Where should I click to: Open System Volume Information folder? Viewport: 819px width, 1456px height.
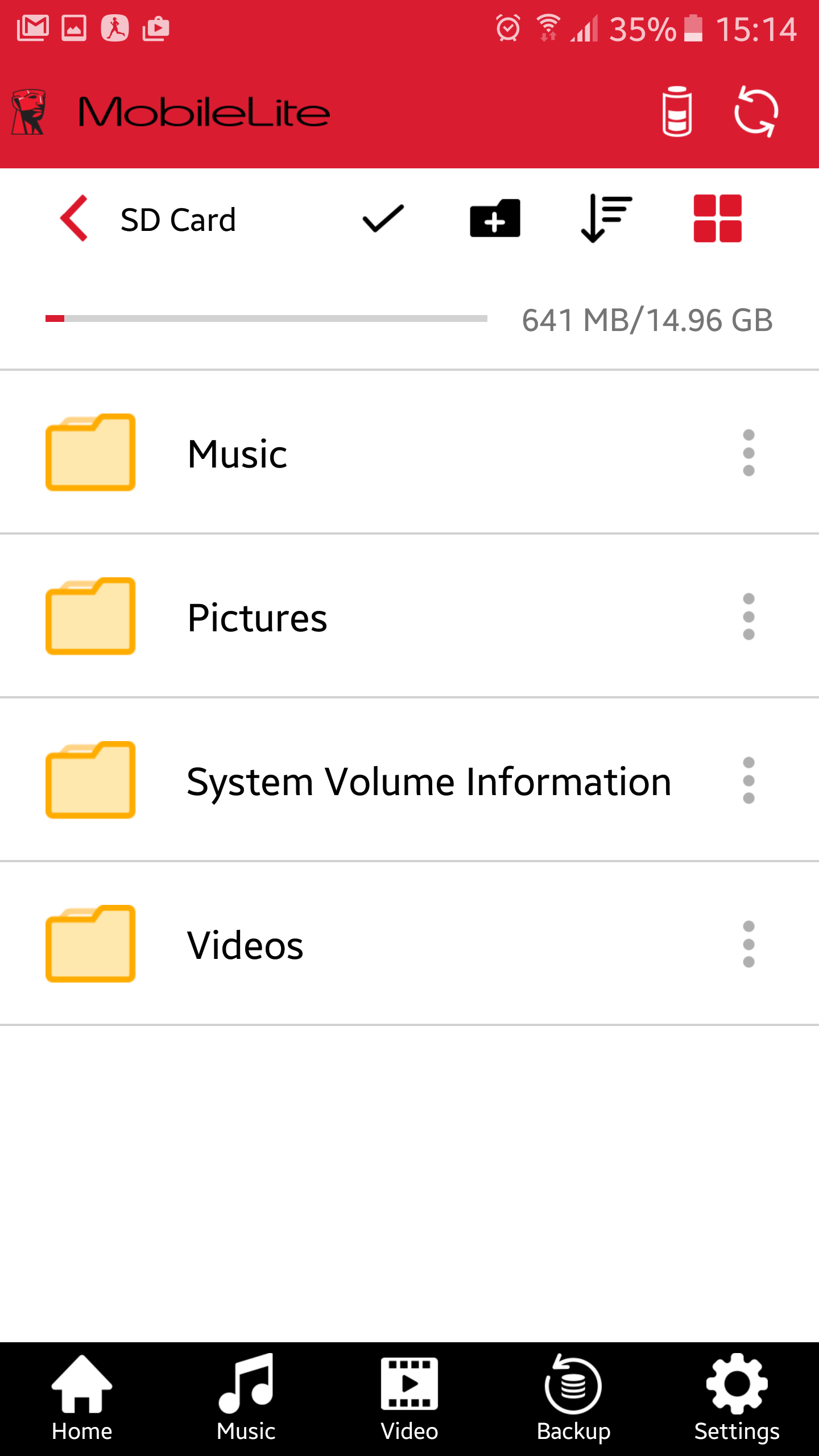[429, 781]
